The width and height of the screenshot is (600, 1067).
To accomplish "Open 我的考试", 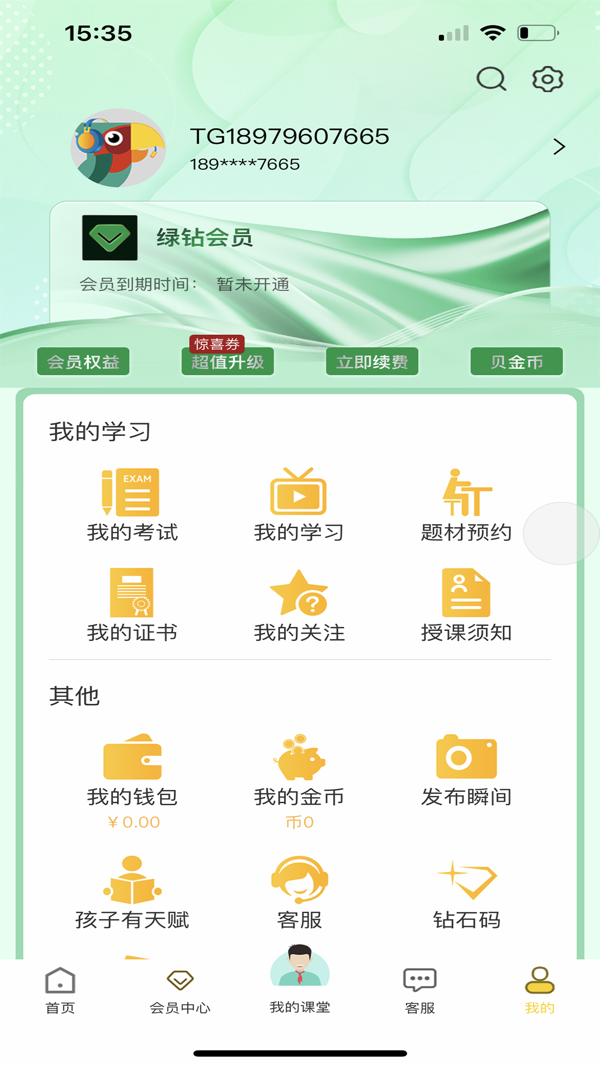I will pos(131,506).
